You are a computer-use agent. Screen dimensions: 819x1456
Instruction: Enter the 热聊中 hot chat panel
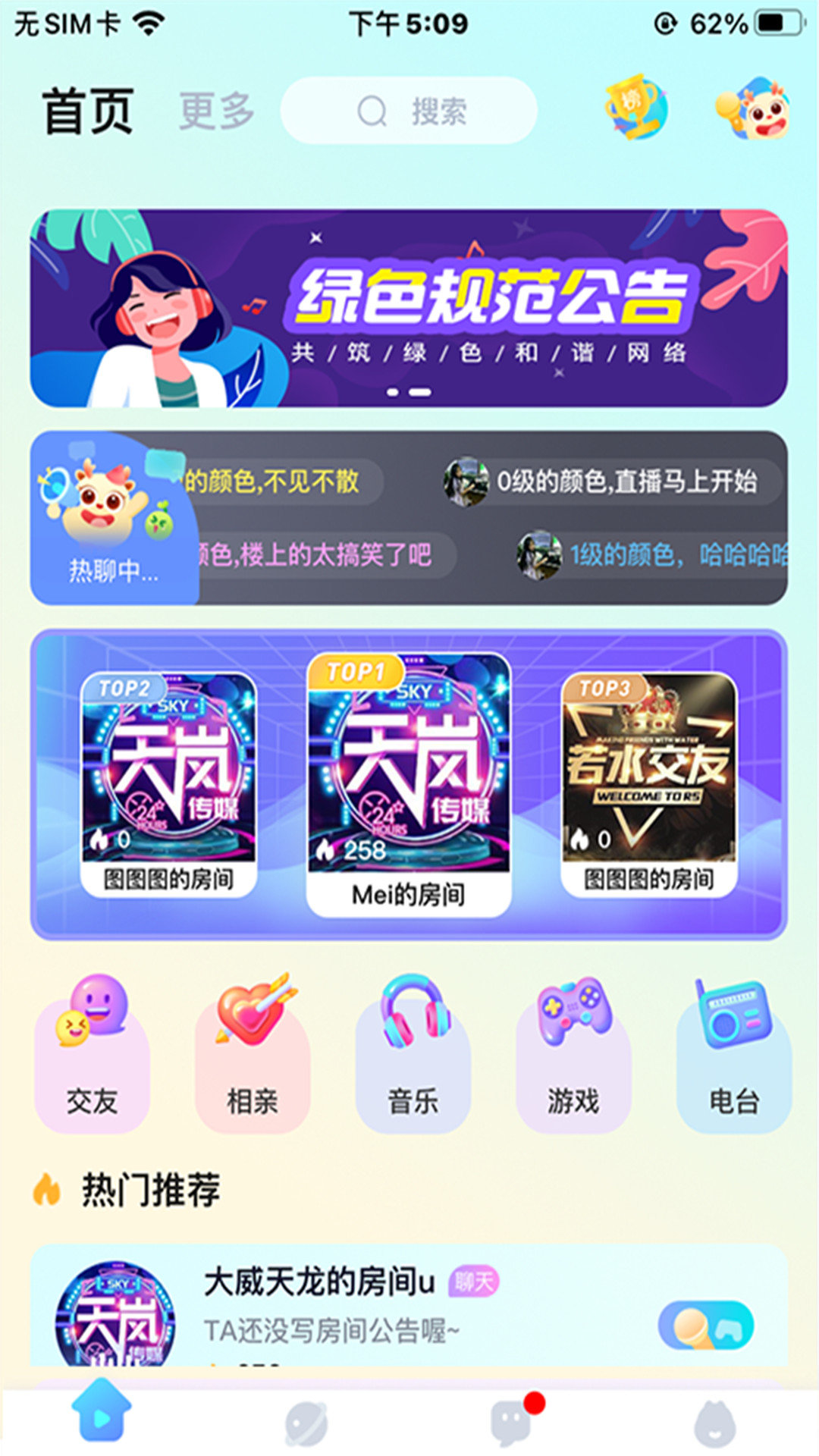click(114, 519)
